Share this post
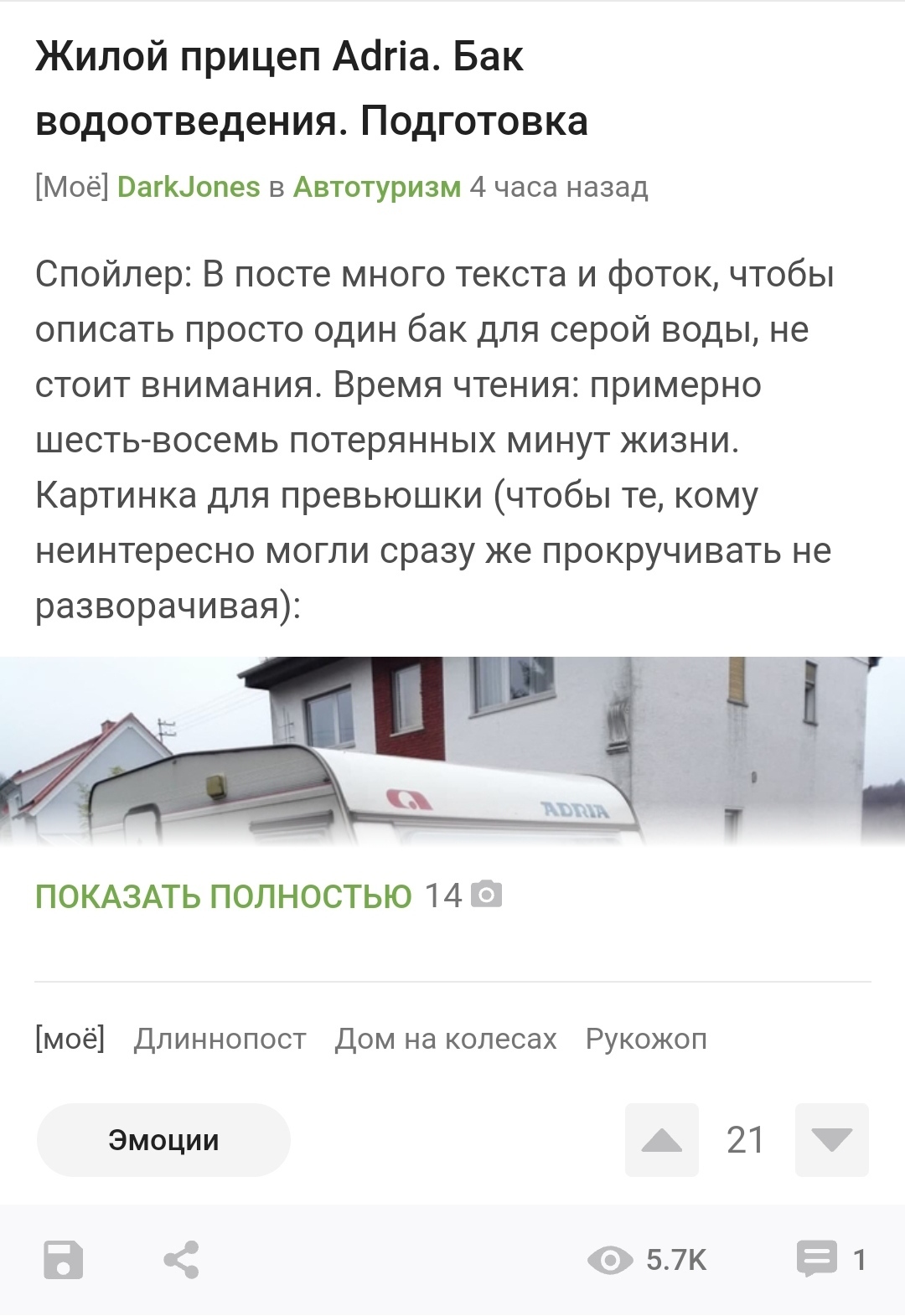Screen dimensions: 905x1316 pos(181,1259)
